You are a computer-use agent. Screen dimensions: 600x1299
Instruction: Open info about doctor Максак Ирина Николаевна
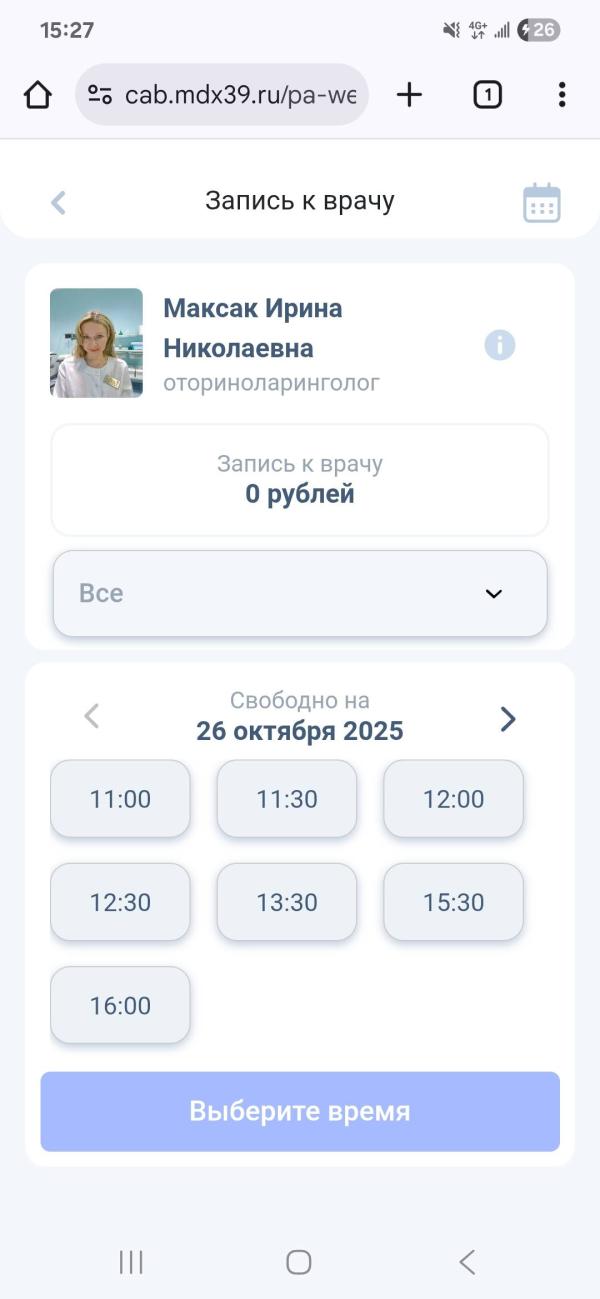click(x=500, y=345)
